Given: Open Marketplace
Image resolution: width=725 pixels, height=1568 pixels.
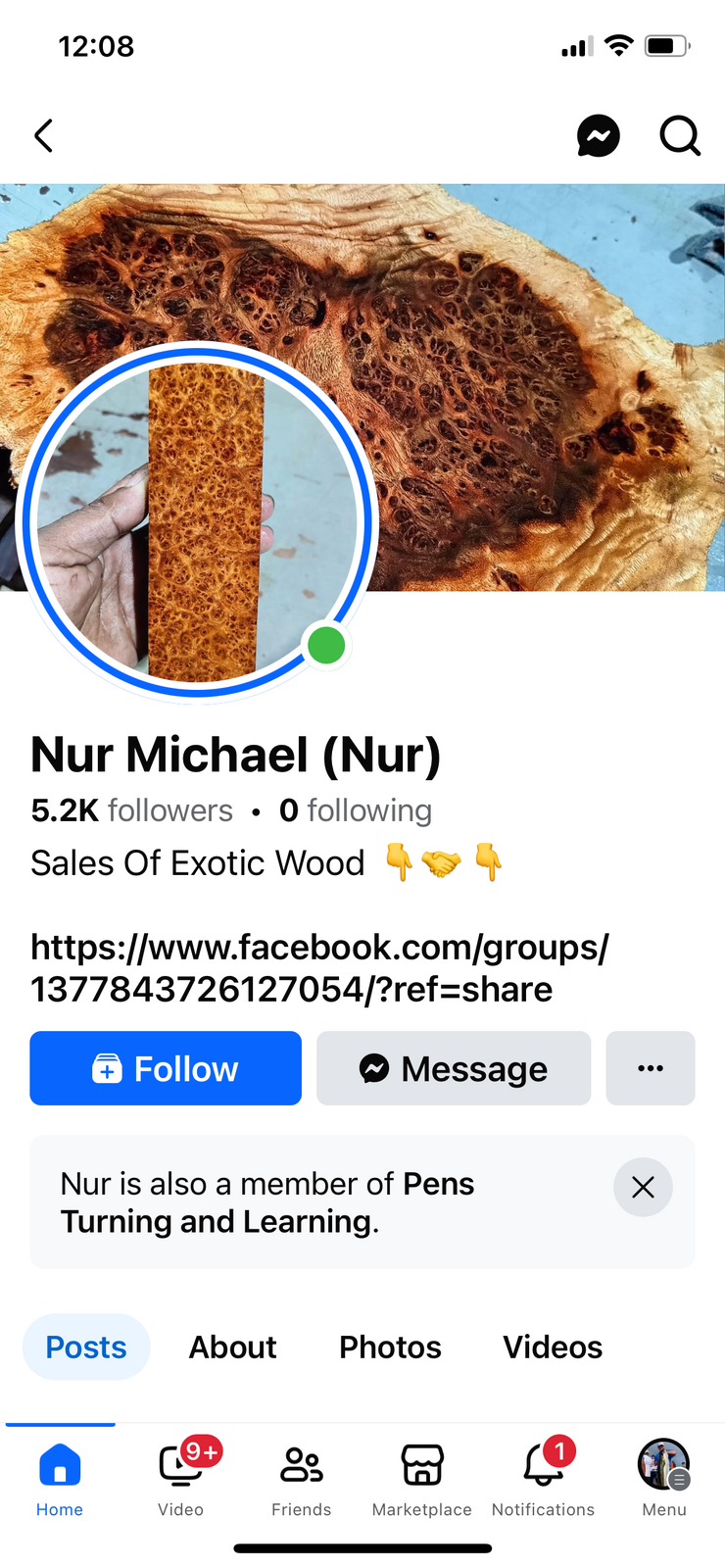Looking at the screenshot, I should click(x=422, y=1480).
